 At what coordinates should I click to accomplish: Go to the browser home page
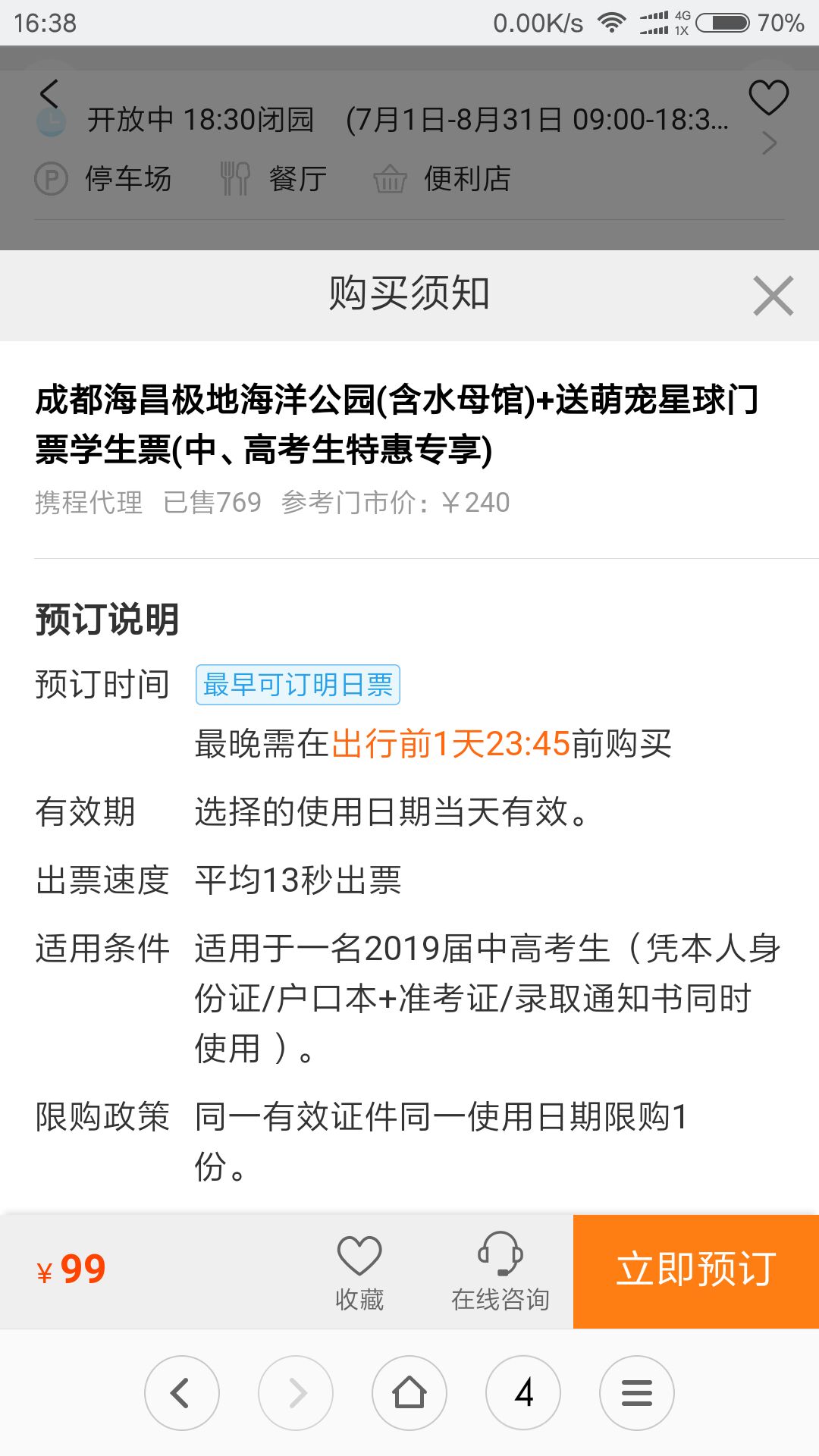pyautogui.click(x=409, y=1393)
